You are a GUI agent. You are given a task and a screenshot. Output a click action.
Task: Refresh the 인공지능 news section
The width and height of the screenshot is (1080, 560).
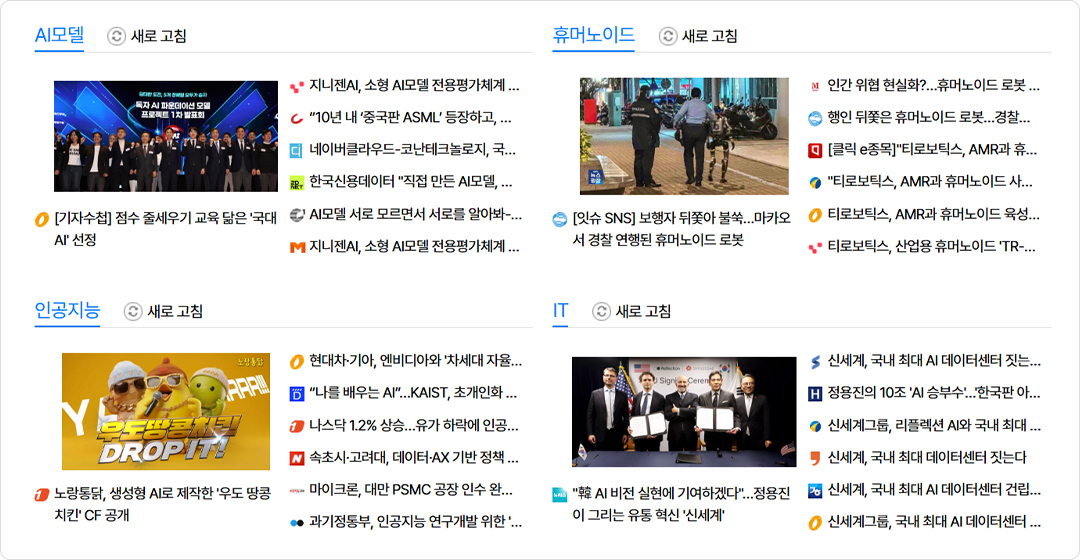pyautogui.click(x=163, y=311)
